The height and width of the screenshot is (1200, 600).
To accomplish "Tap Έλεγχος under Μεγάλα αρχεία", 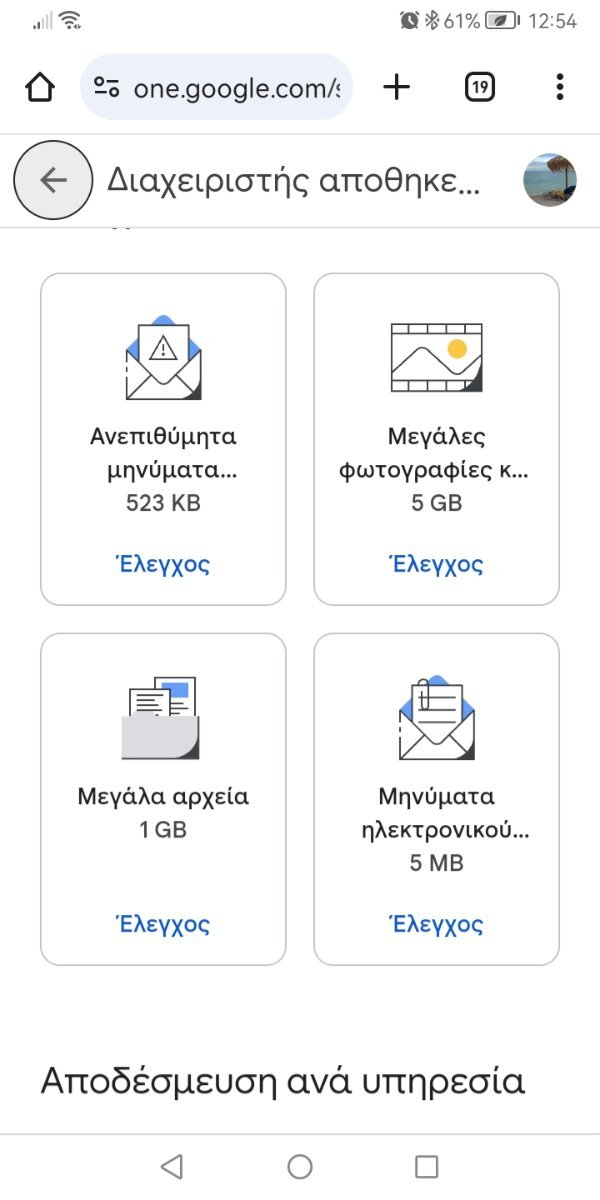I will tap(163, 923).
